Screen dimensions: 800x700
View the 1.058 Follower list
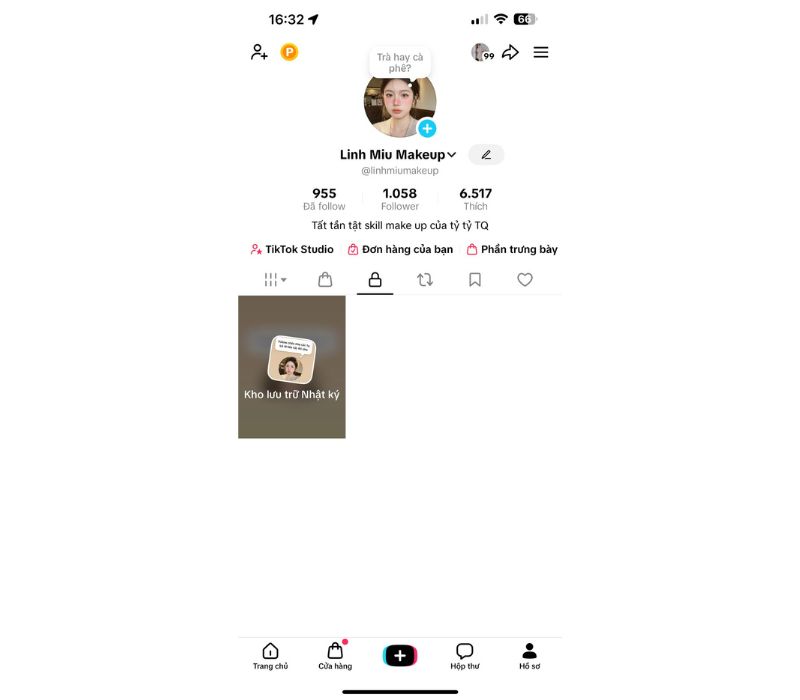[x=399, y=199]
